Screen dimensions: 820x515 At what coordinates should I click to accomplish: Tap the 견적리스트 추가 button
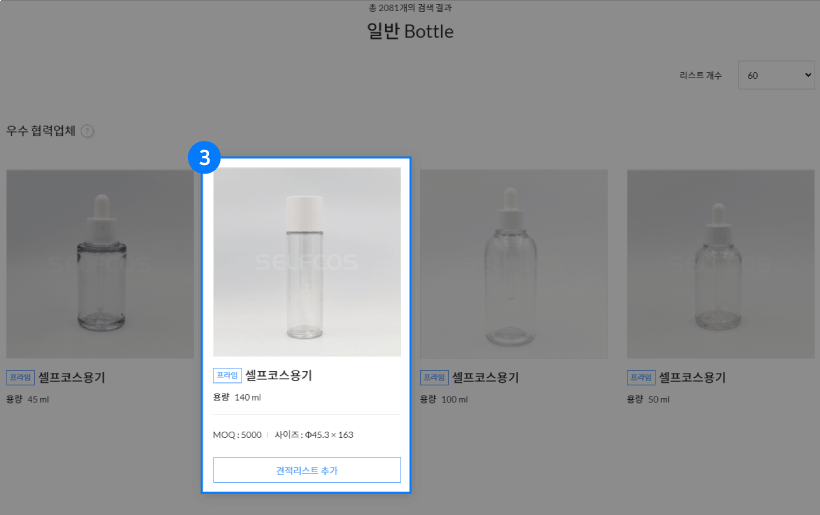pyautogui.click(x=306, y=470)
